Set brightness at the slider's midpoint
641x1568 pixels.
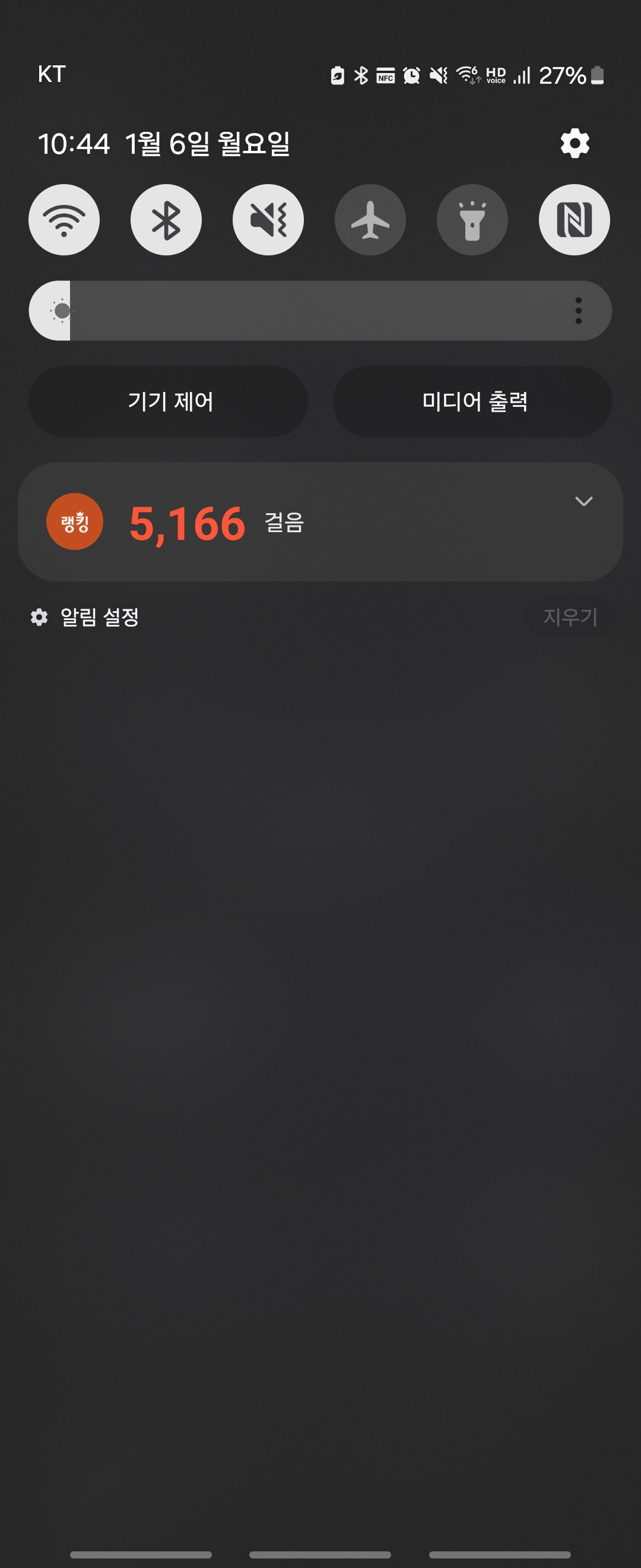click(x=320, y=311)
